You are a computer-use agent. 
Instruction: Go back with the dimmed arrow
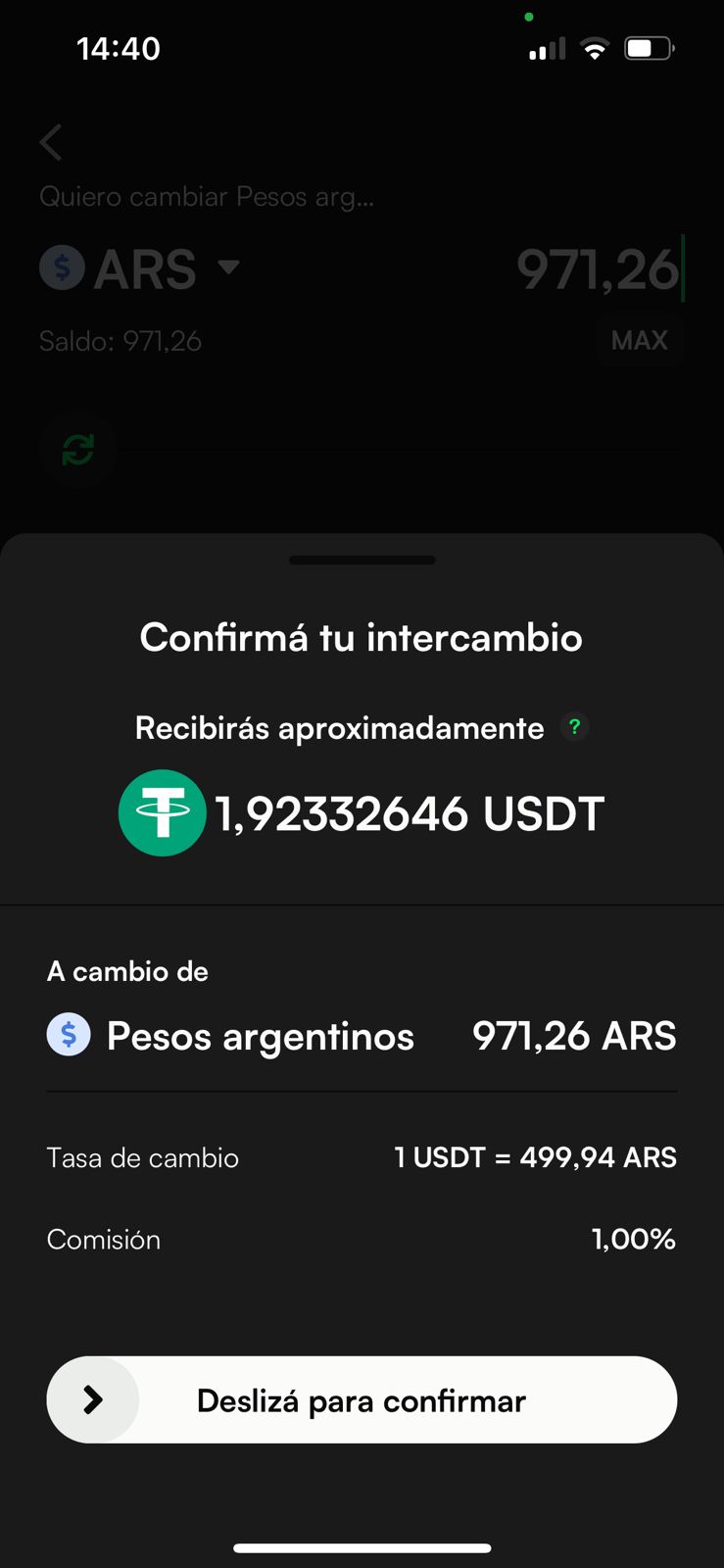(x=51, y=142)
